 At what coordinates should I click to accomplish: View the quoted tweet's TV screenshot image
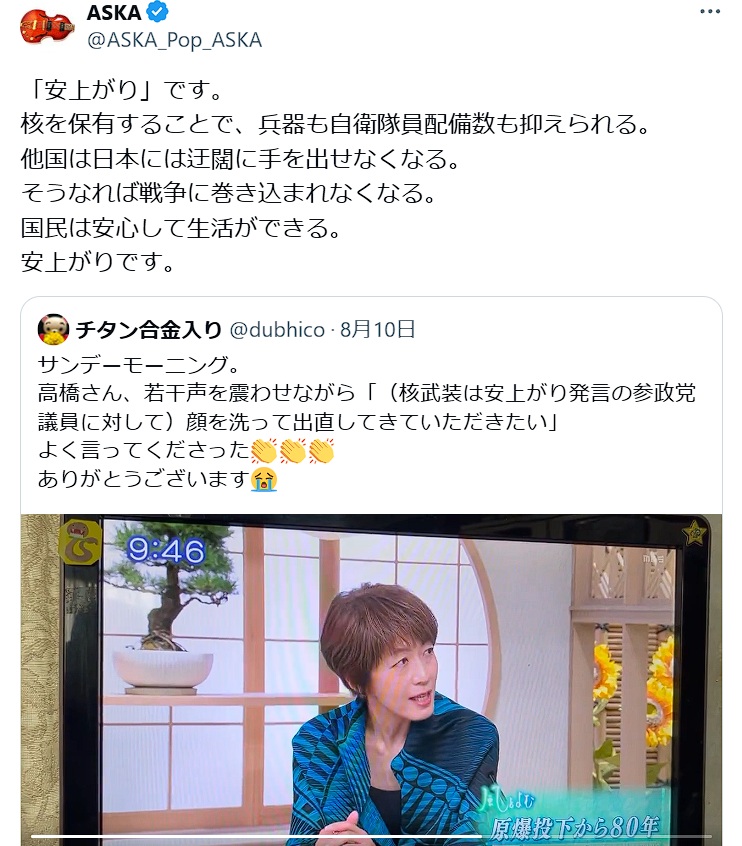point(370,680)
